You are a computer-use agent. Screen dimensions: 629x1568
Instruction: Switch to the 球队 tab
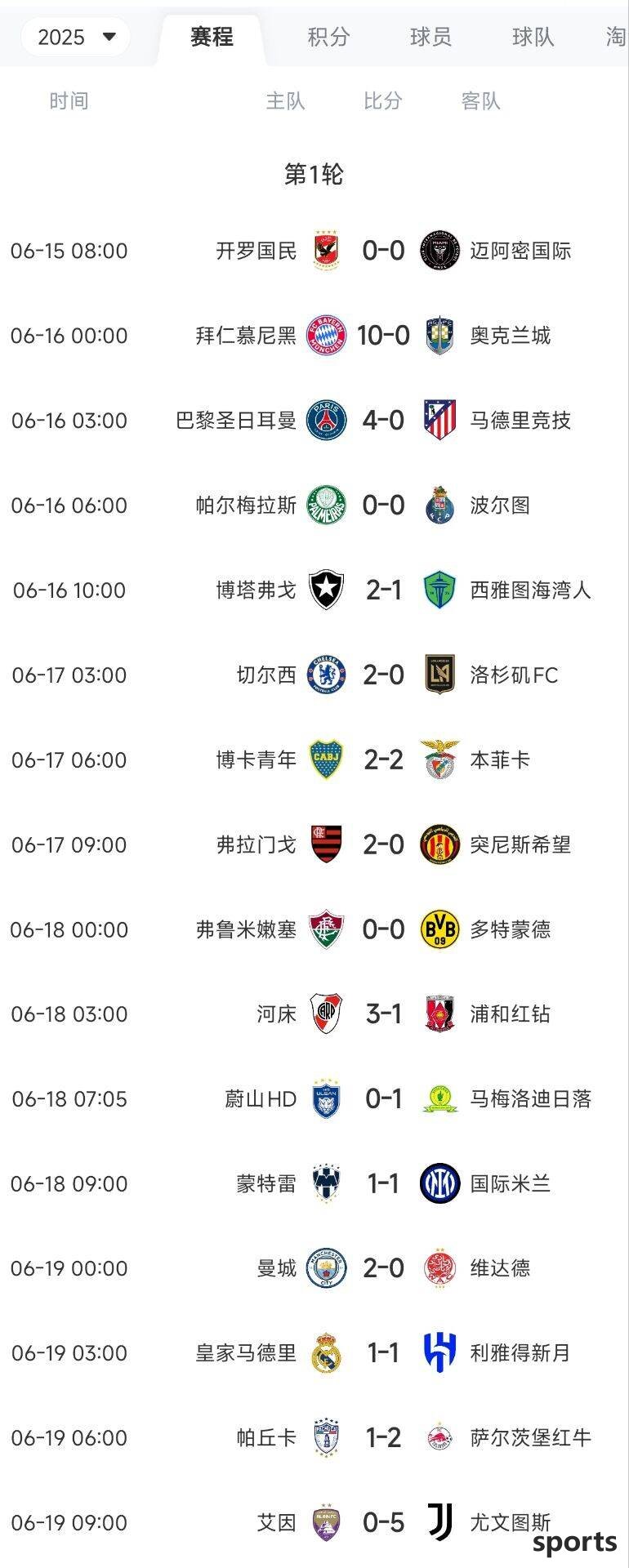pyautogui.click(x=533, y=37)
